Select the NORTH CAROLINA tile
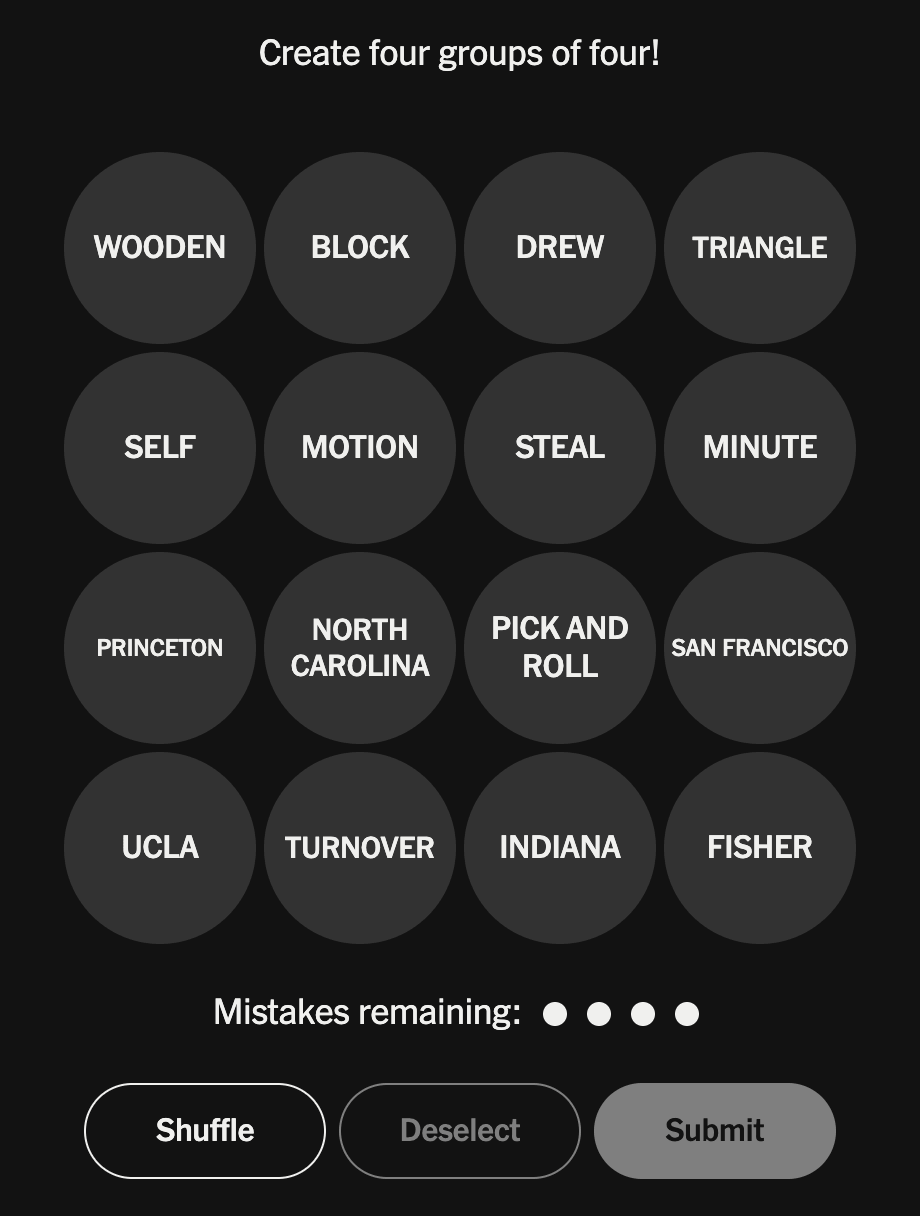The image size is (920, 1216). [360, 647]
